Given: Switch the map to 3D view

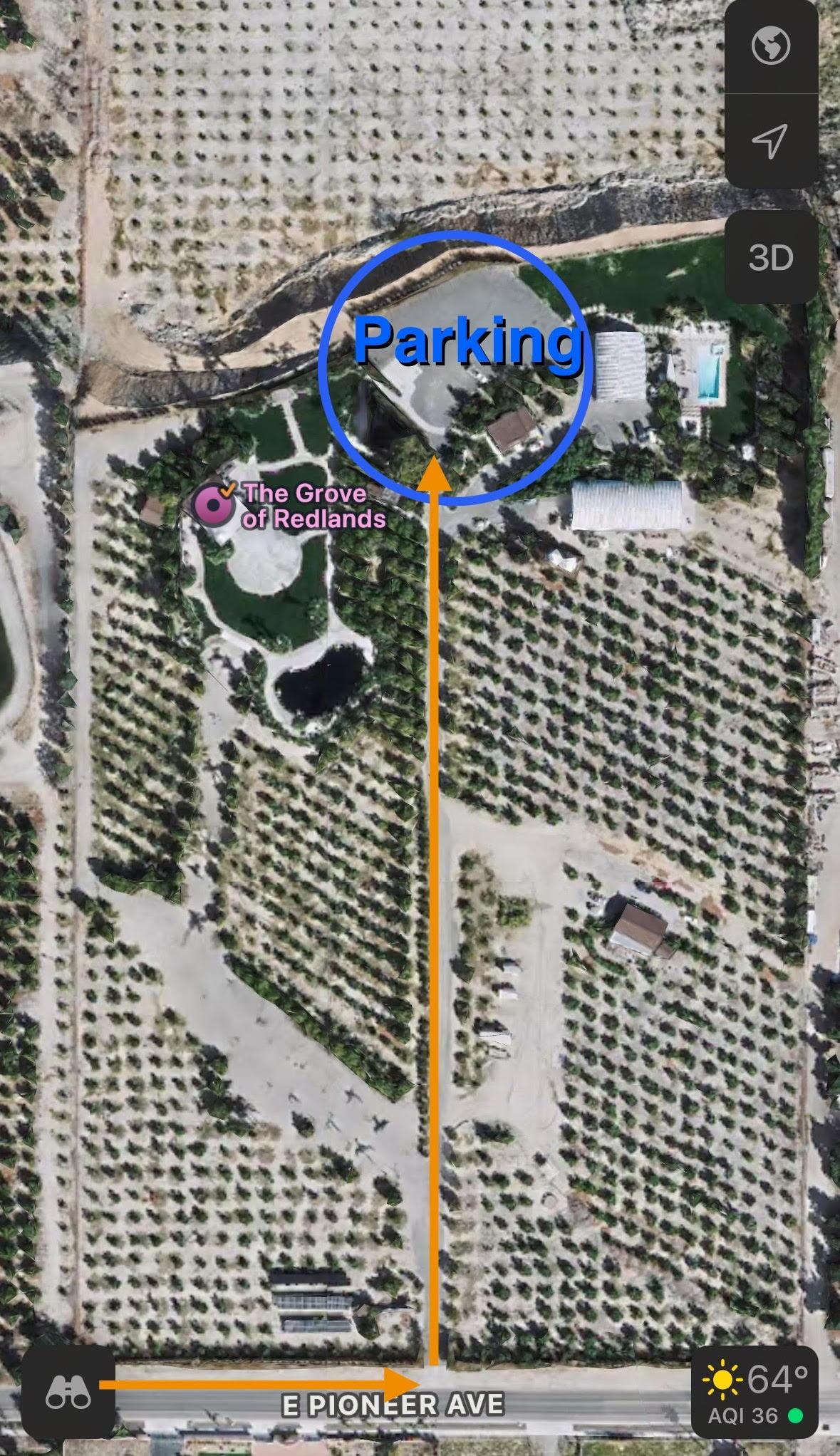Looking at the screenshot, I should (x=771, y=256).
